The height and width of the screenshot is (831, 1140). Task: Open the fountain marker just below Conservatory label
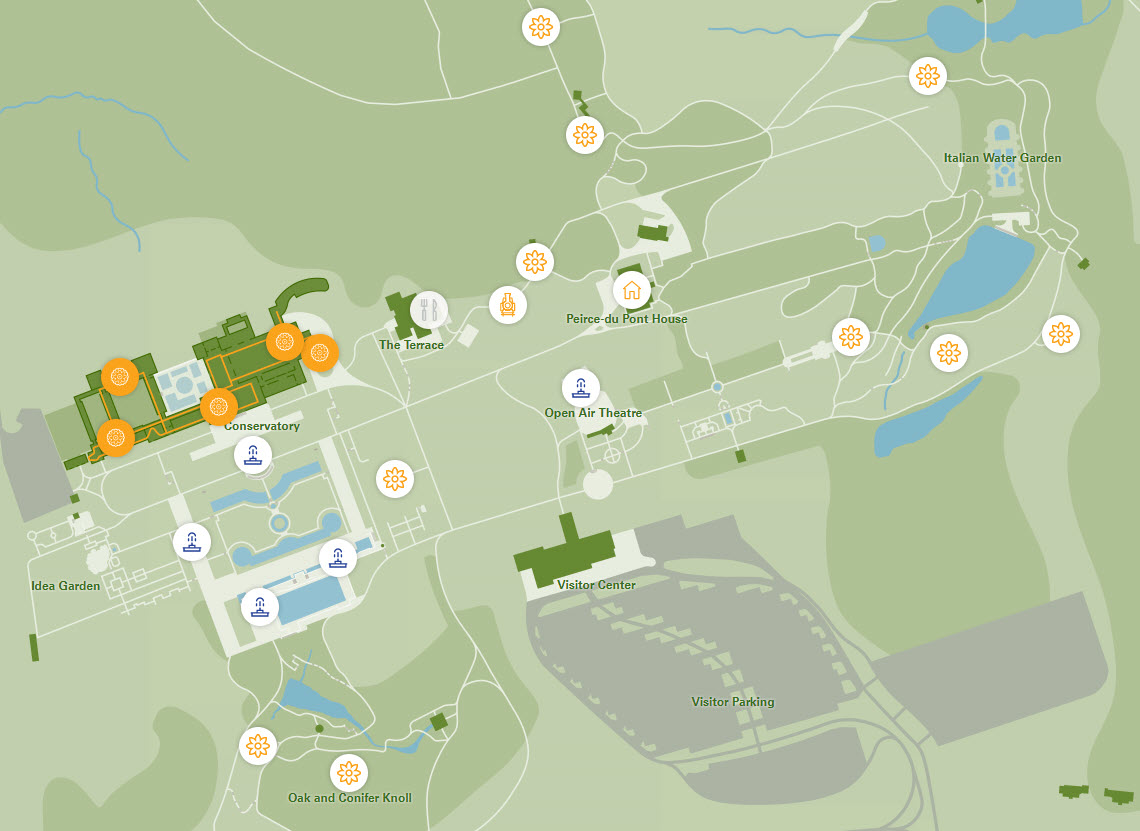click(253, 456)
